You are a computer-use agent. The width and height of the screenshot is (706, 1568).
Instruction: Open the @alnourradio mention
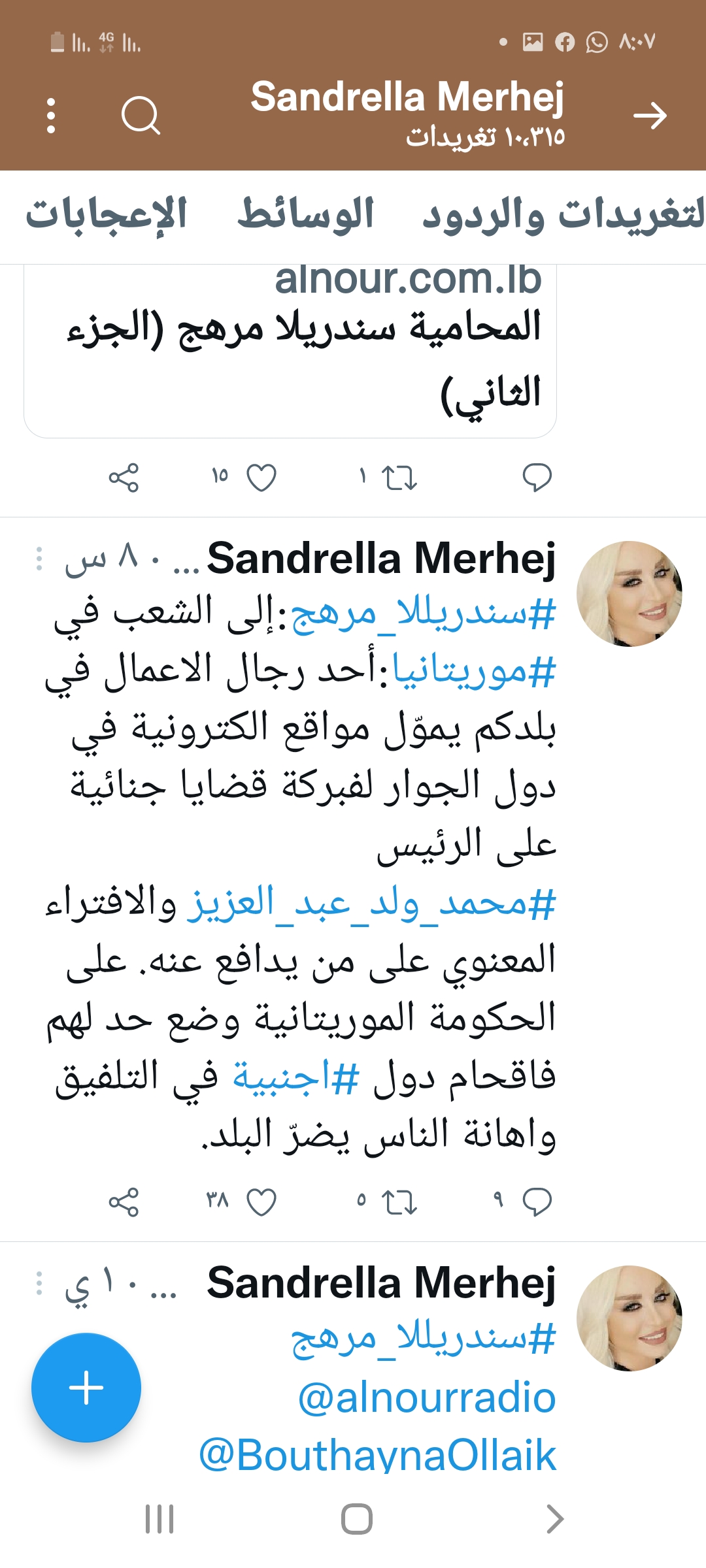427,1398
